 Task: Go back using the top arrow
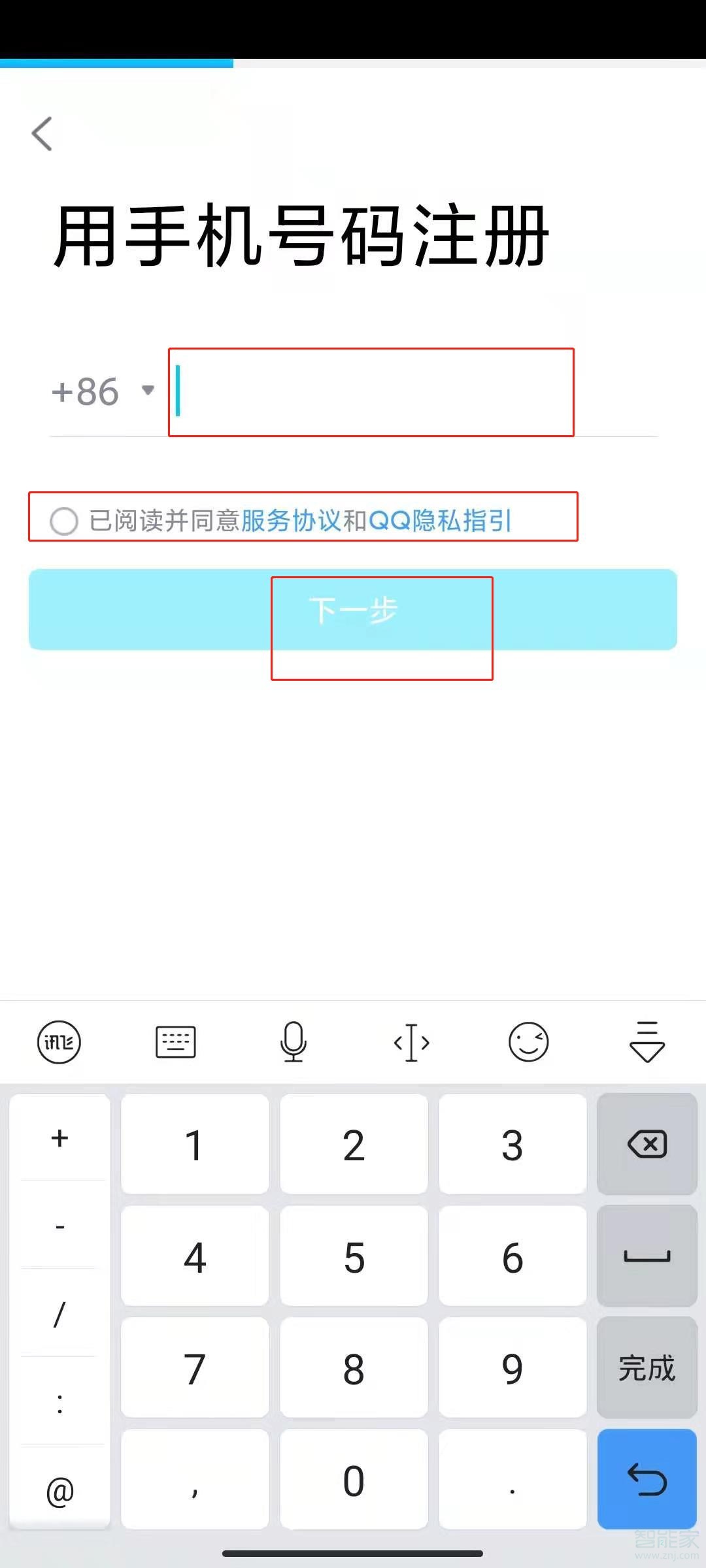click(x=42, y=134)
